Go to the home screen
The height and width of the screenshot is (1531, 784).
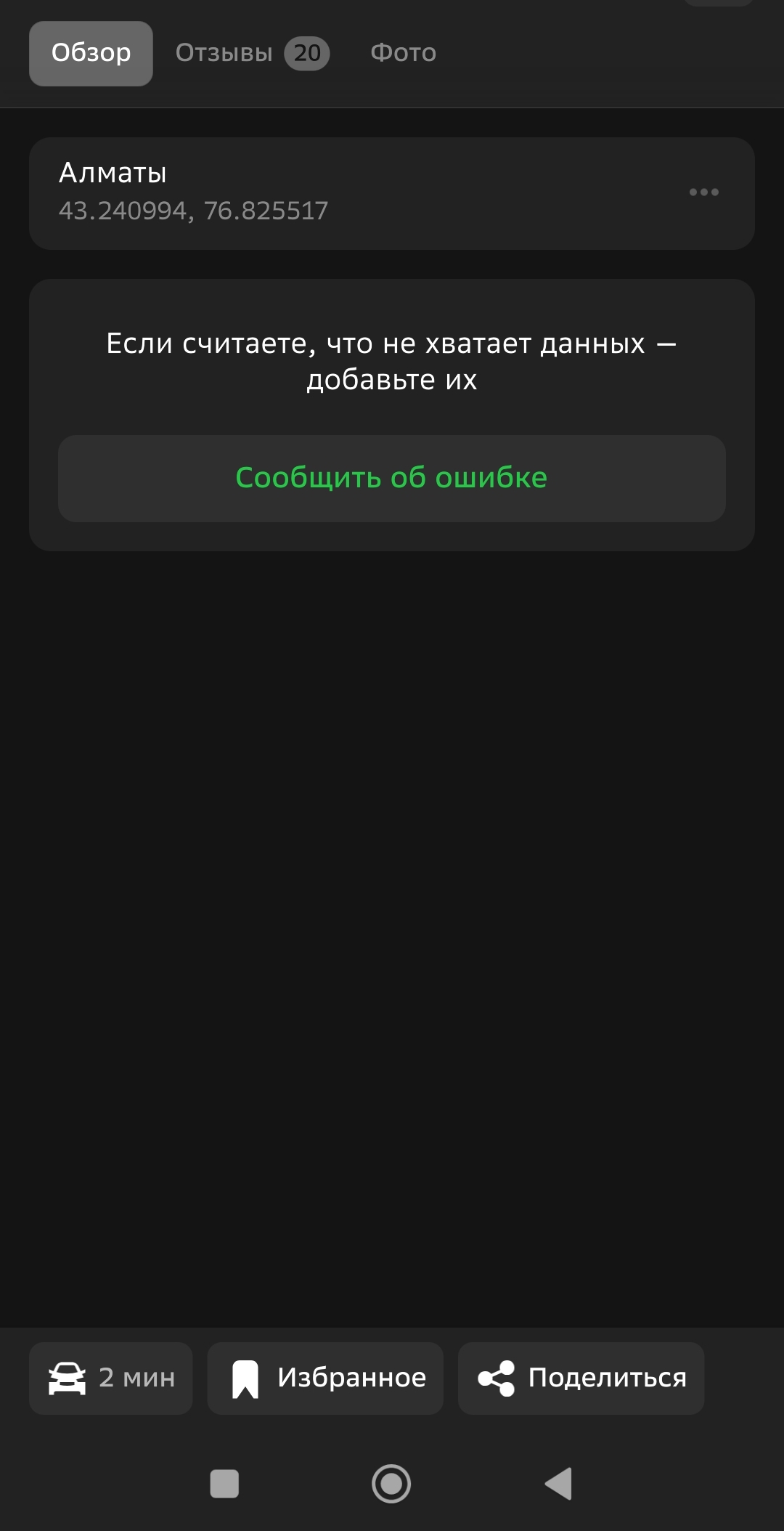pos(391,1483)
